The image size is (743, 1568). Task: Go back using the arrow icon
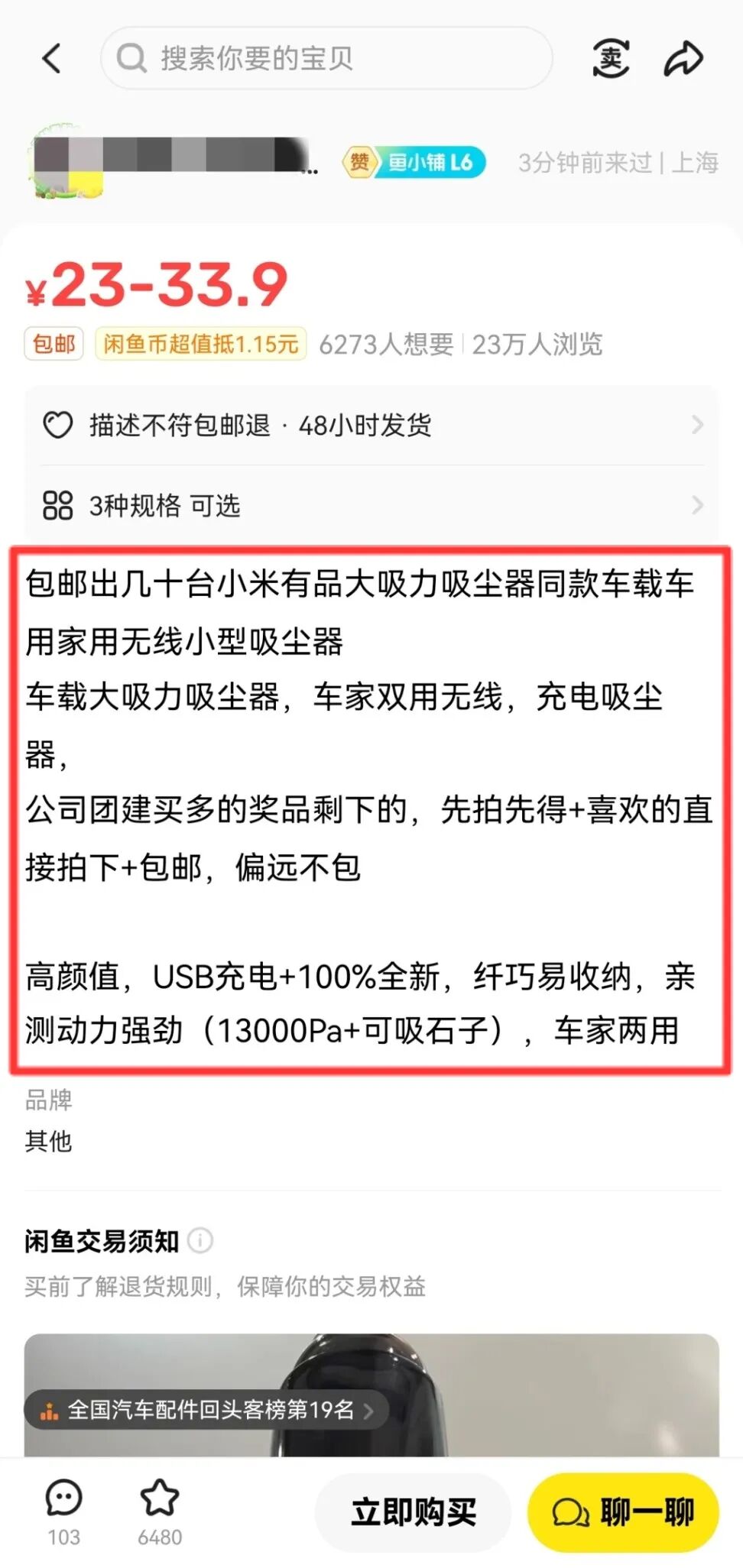(52, 58)
